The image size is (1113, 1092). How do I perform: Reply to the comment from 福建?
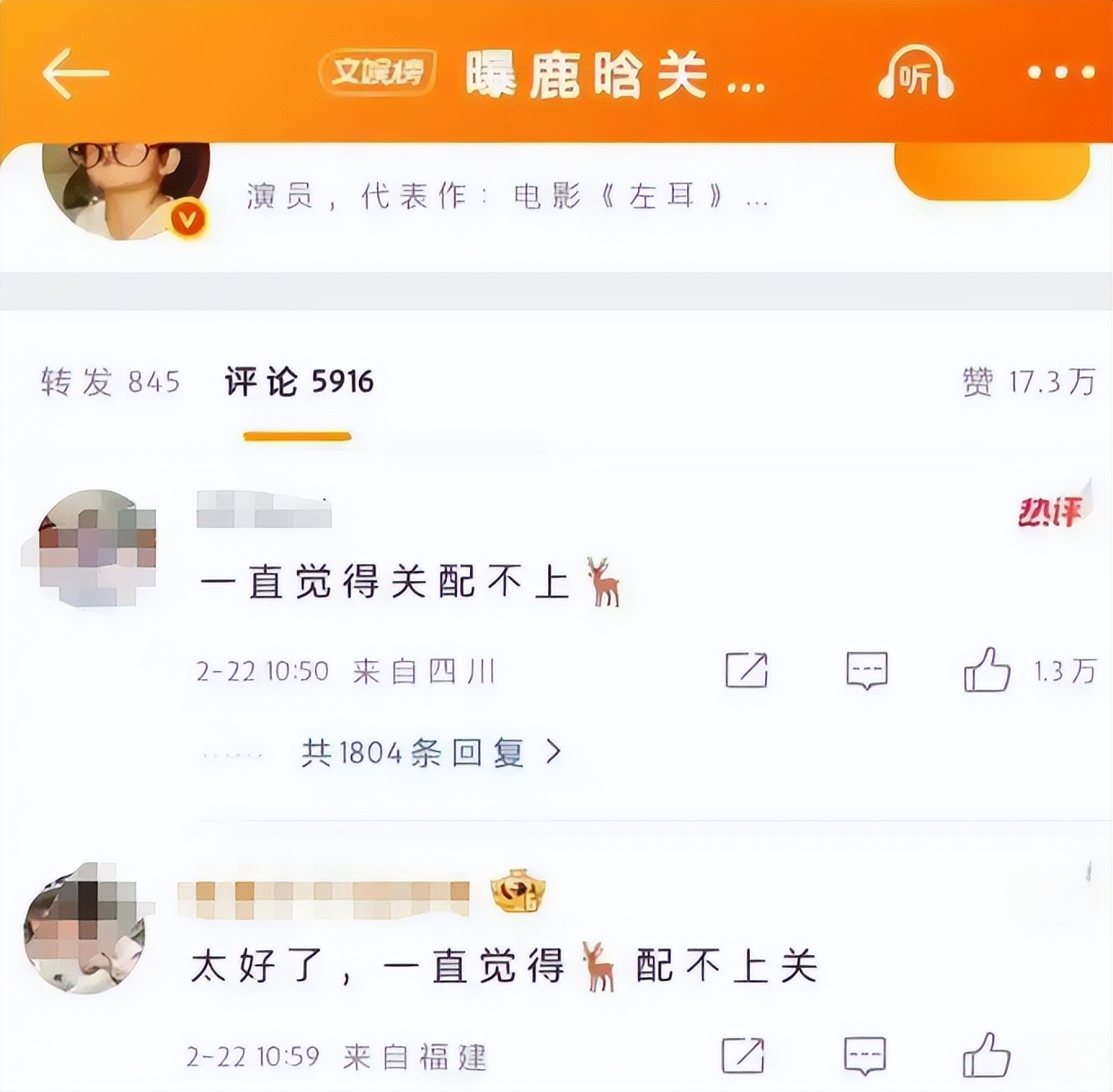864,1056
